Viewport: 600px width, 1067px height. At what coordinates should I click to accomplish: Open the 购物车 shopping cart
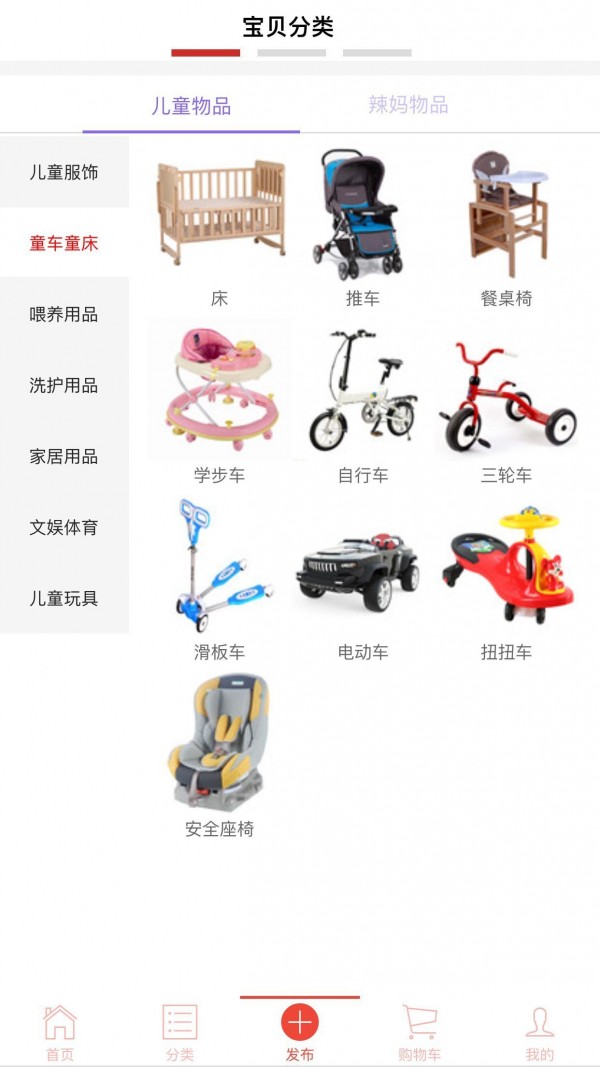(420, 1033)
